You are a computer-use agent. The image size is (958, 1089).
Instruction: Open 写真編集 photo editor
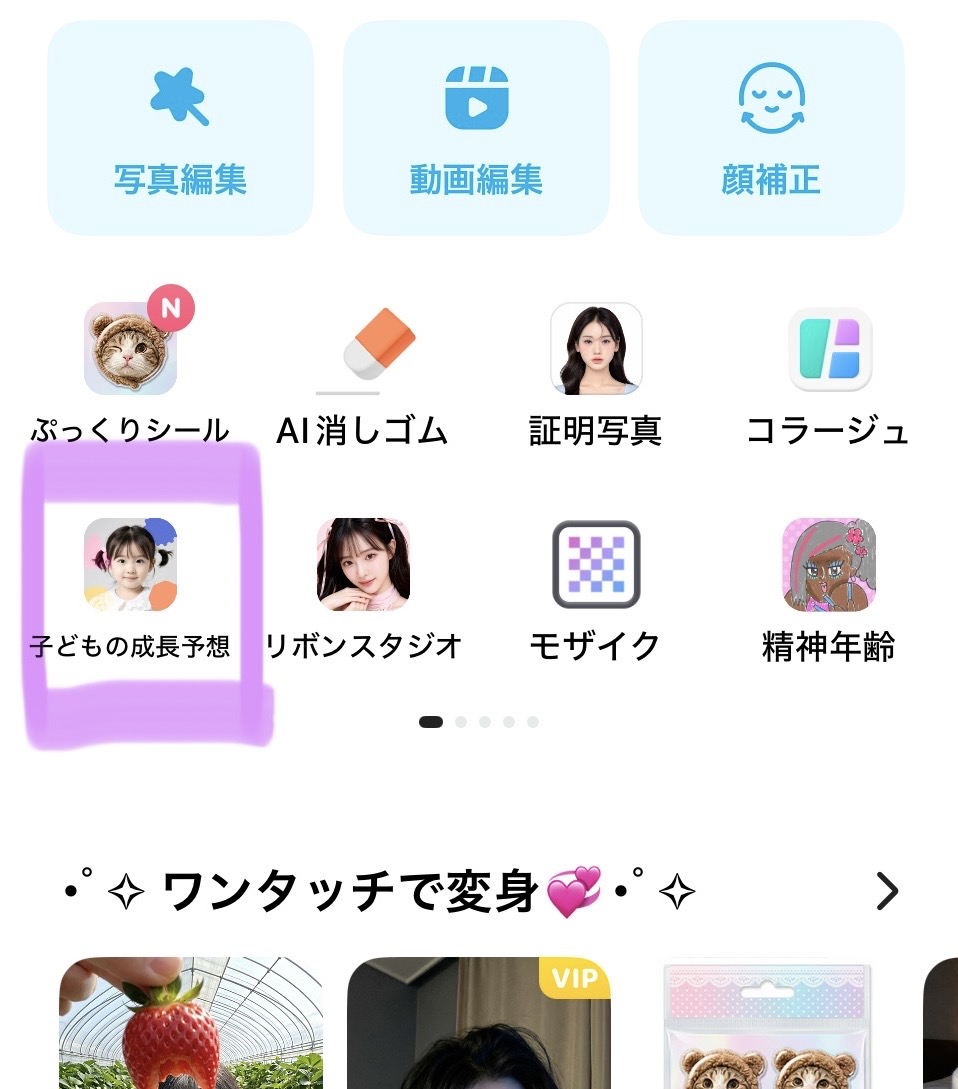click(x=180, y=128)
